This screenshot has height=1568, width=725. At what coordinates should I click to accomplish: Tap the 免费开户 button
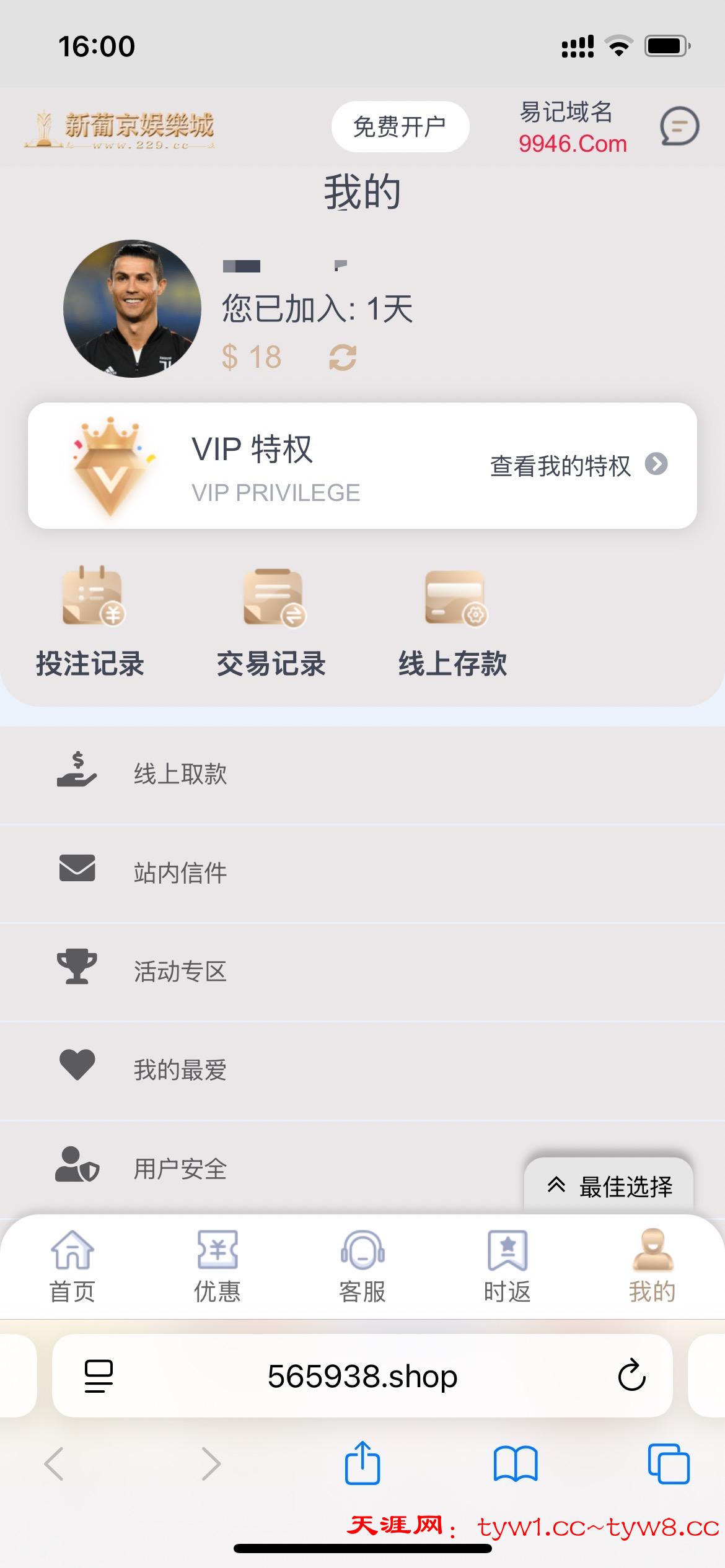click(400, 127)
